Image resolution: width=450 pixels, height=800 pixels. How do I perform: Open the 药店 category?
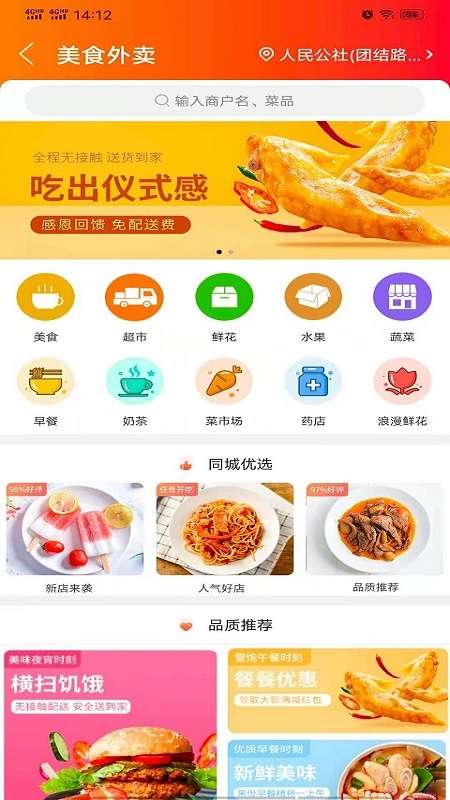[x=313, y=392]
